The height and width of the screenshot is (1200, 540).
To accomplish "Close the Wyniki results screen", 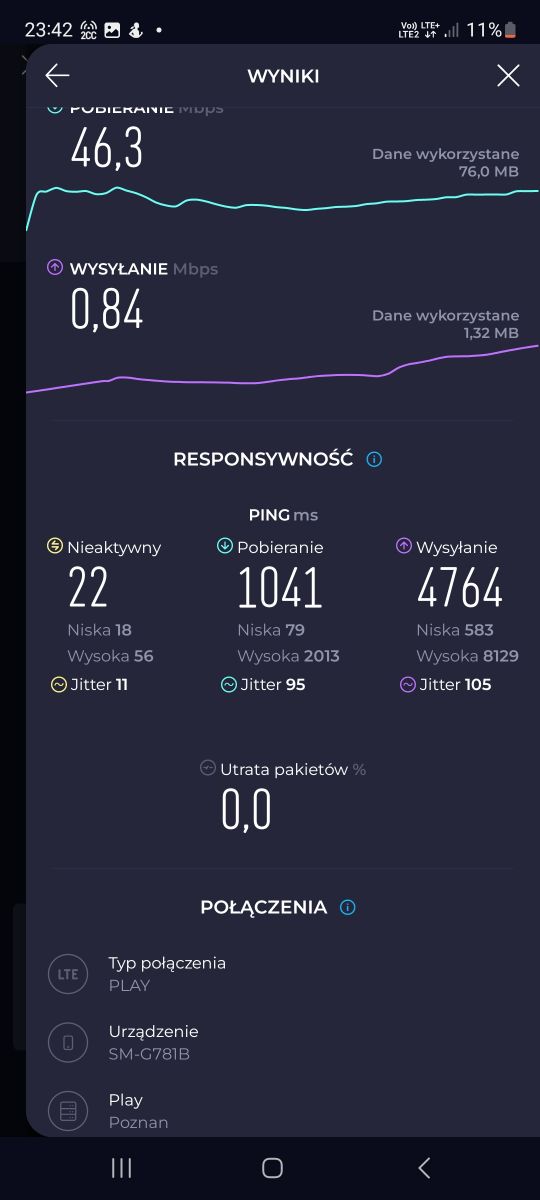I will click(x=508, y=76).
